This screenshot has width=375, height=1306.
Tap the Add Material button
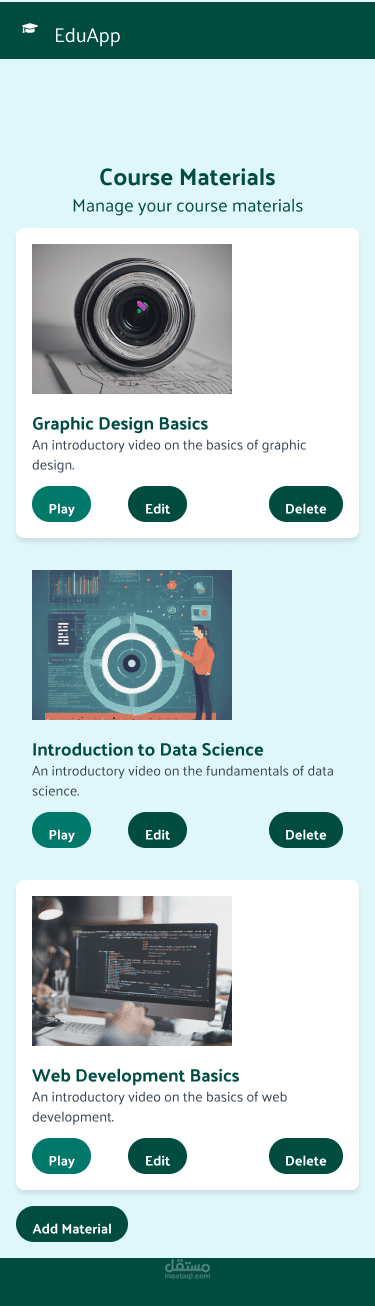72,1224
